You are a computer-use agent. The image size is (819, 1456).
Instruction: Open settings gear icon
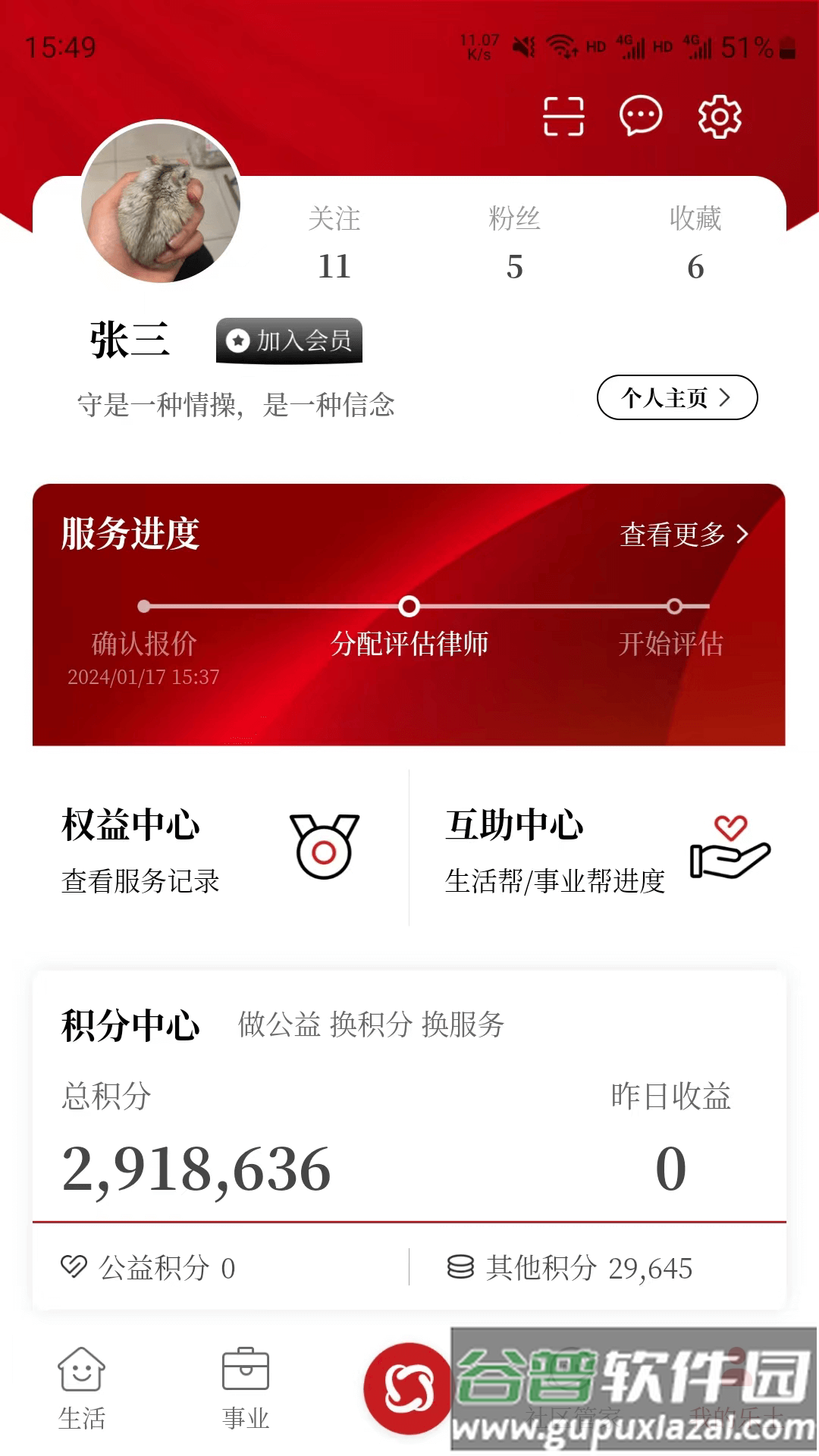click(719, 117)
